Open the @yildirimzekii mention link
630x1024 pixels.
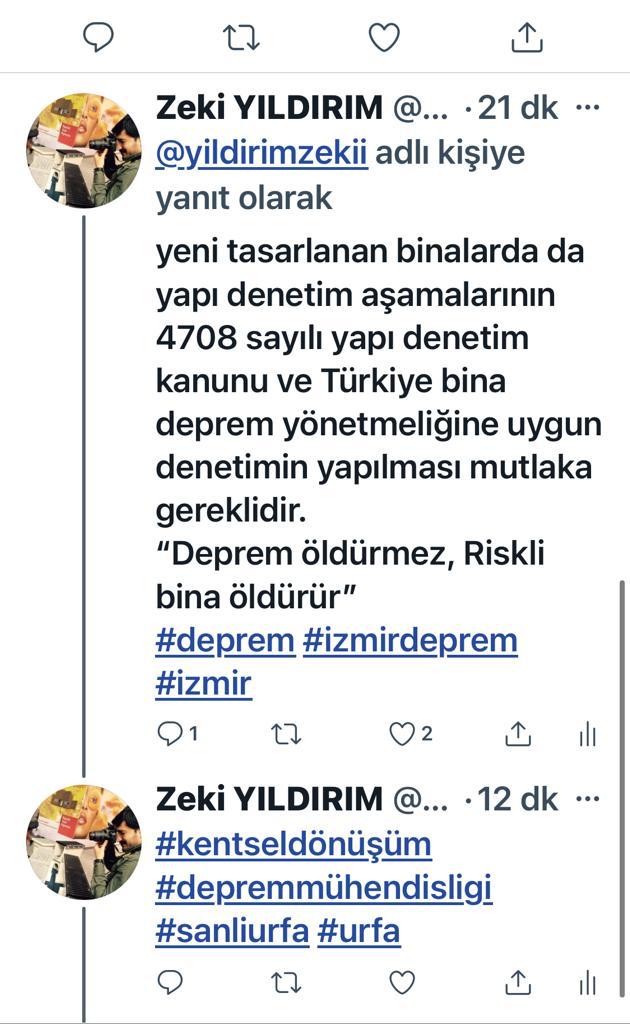pyautogui.click(x=261, y=153)
